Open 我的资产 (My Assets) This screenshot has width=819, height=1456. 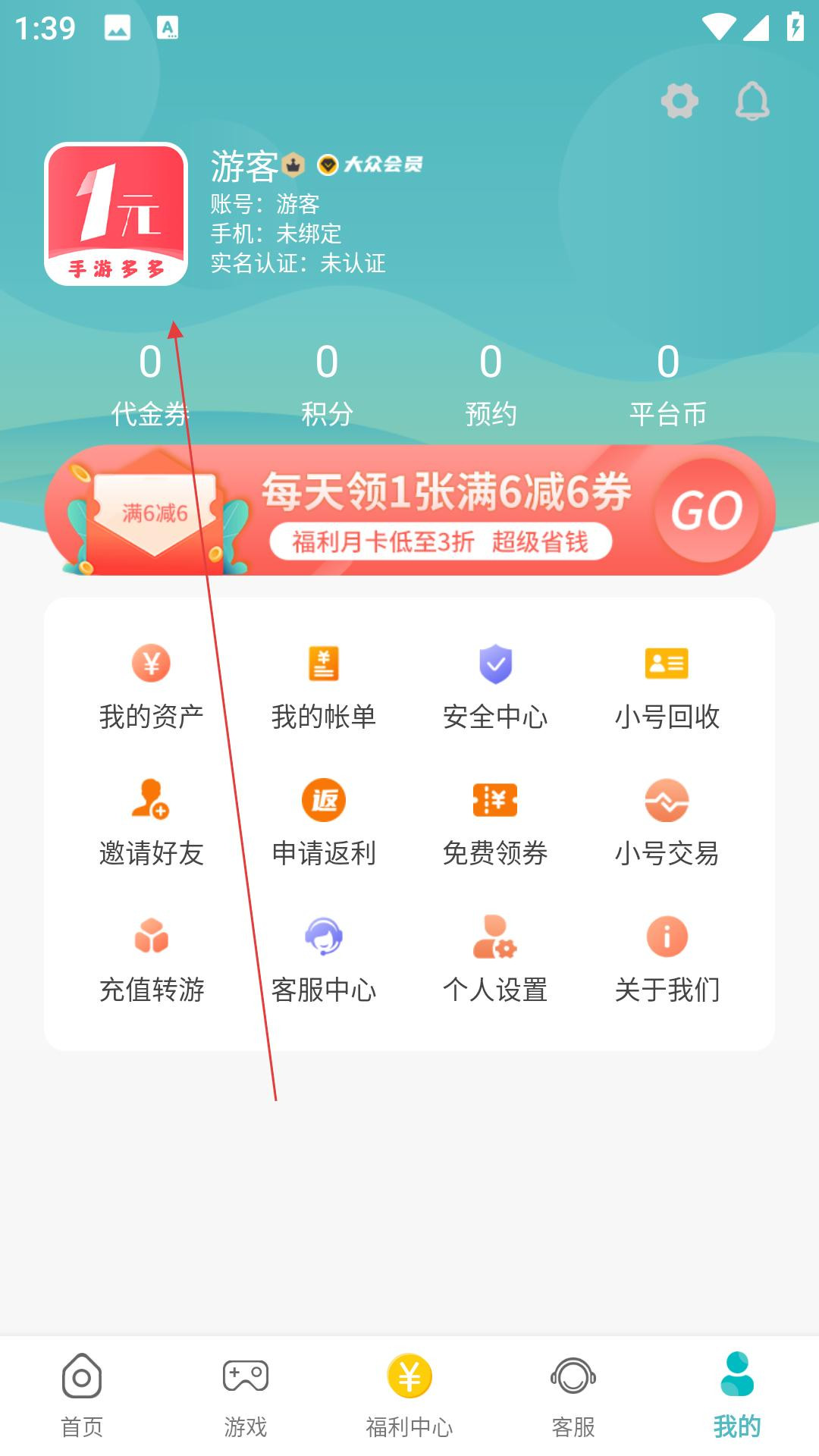pyautogui.click(x=151, y=686)
